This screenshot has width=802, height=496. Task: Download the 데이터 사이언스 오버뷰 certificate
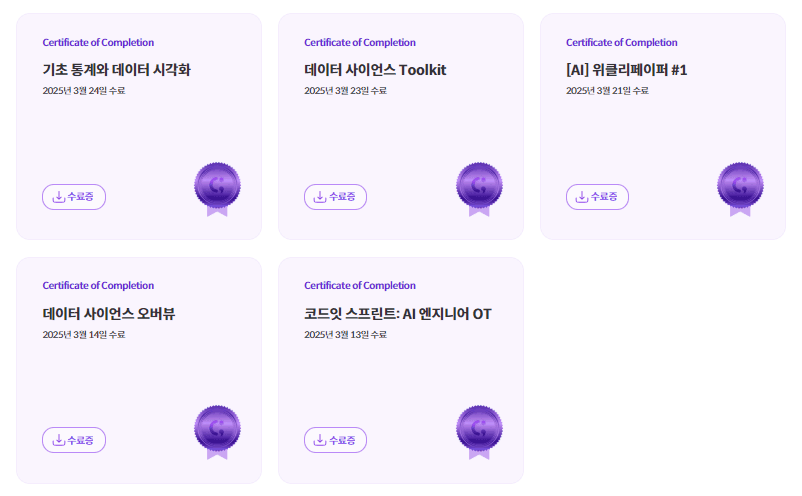(74, 440)
